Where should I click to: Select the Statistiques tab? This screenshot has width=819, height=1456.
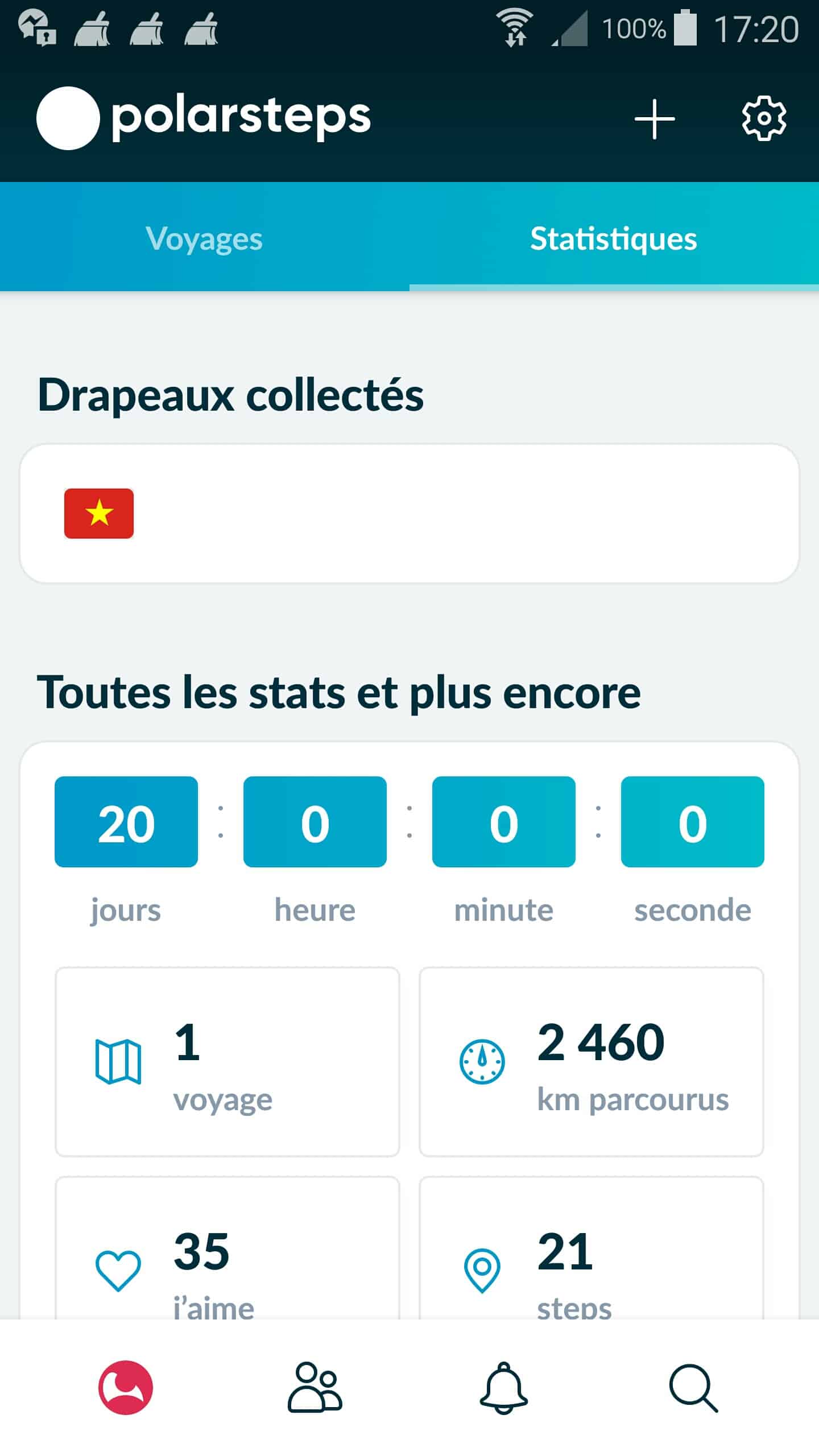613,238
